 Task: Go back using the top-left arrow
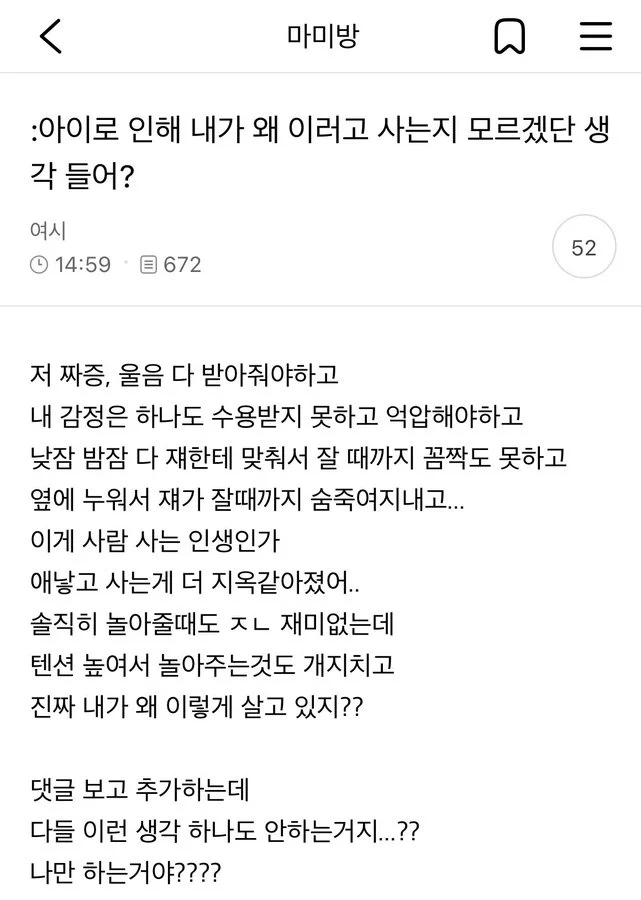(x=50, y=36)
